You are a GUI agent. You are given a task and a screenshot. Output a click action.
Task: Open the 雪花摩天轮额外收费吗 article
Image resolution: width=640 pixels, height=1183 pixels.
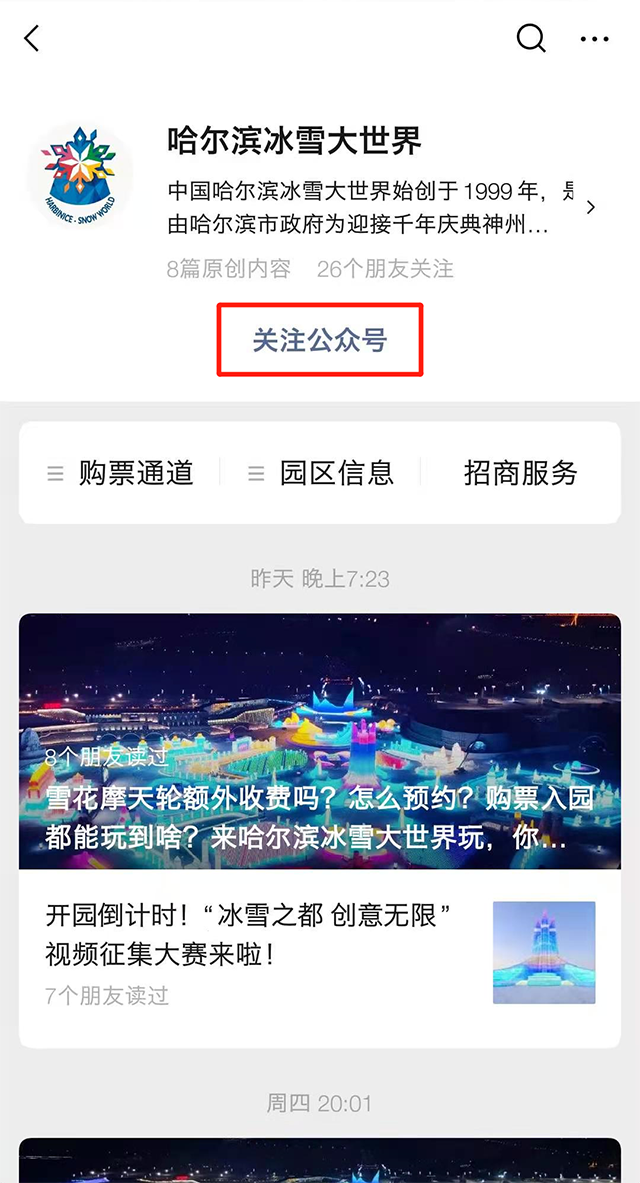[x=320, y=741]
